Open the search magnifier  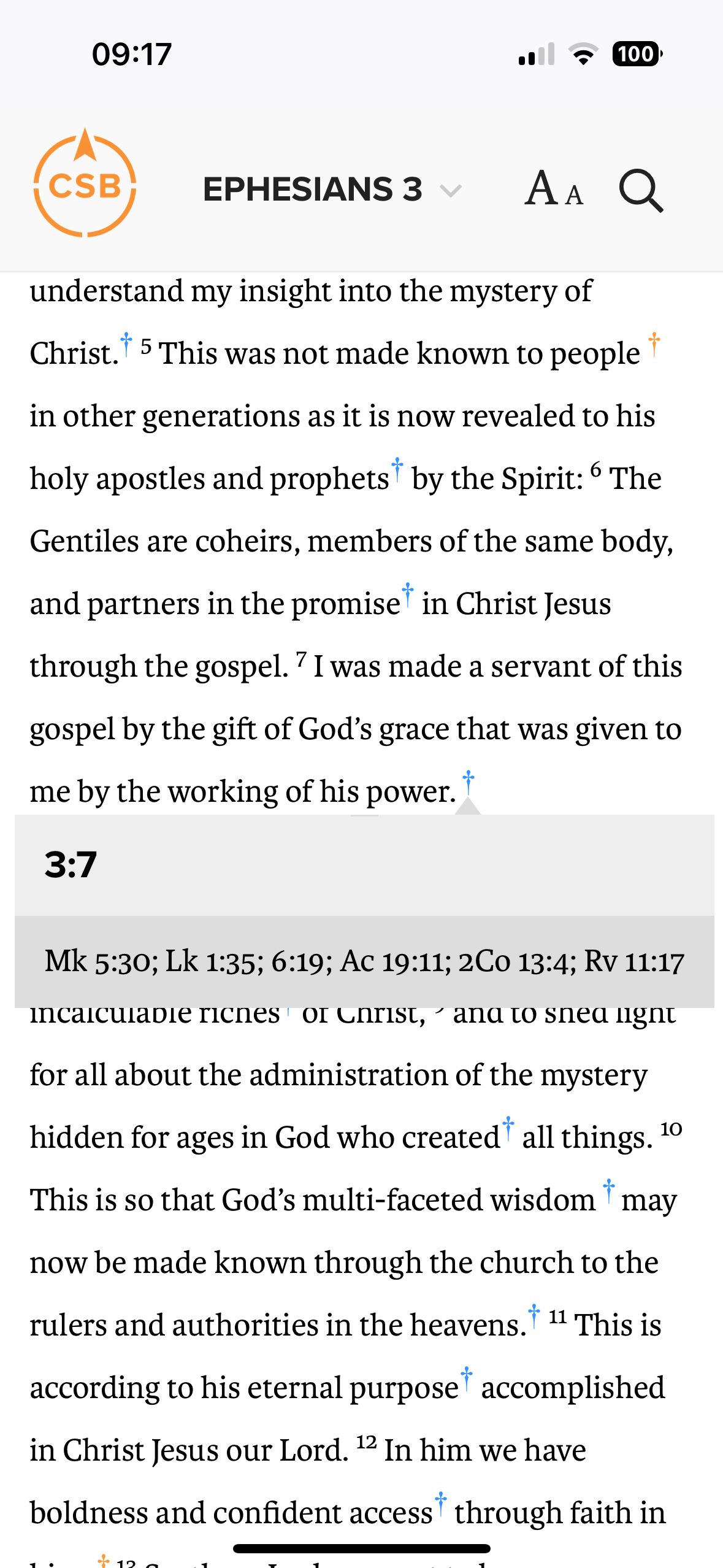pos(640,191)
